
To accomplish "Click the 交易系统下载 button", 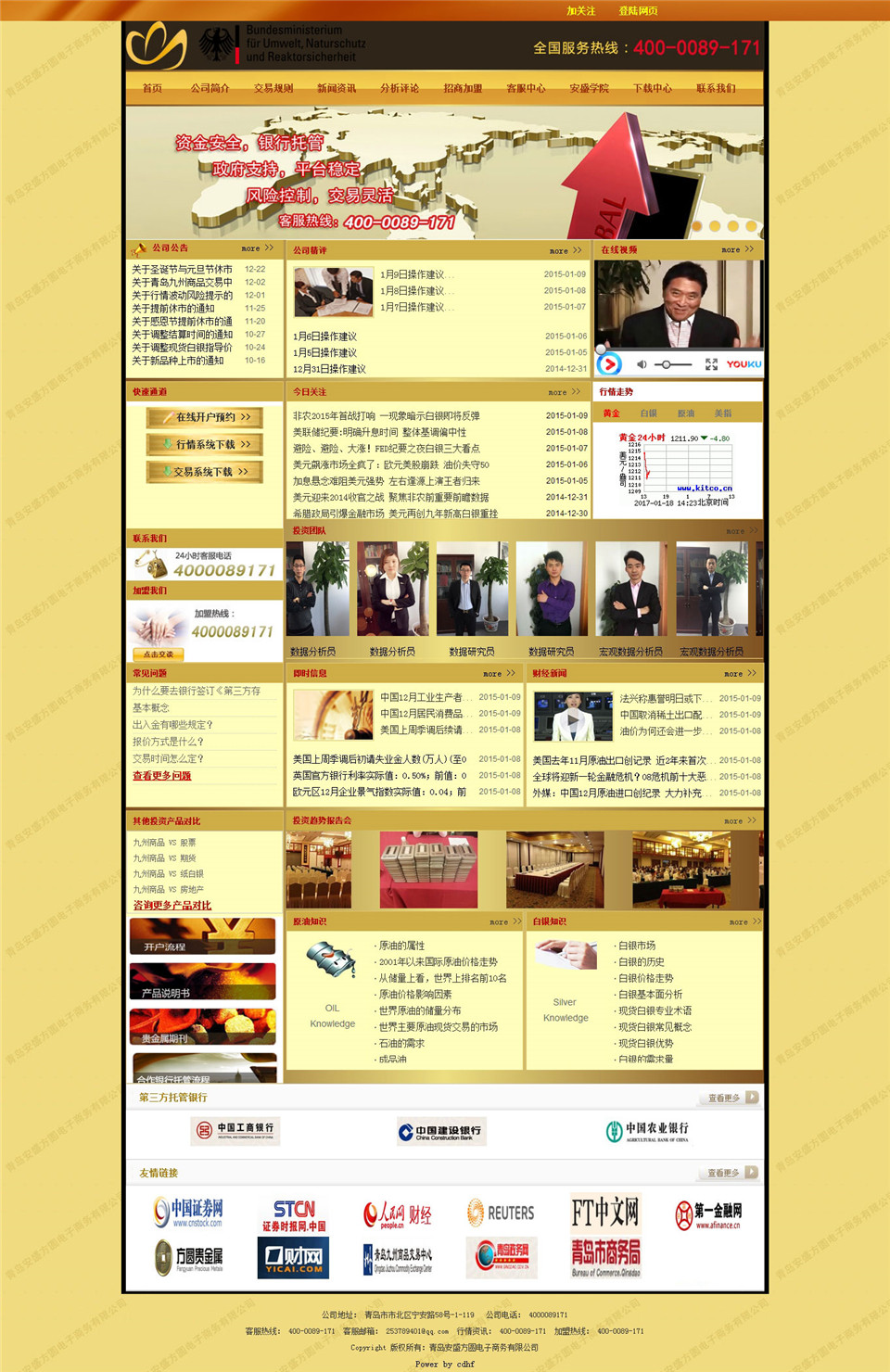I will (205, 472).
